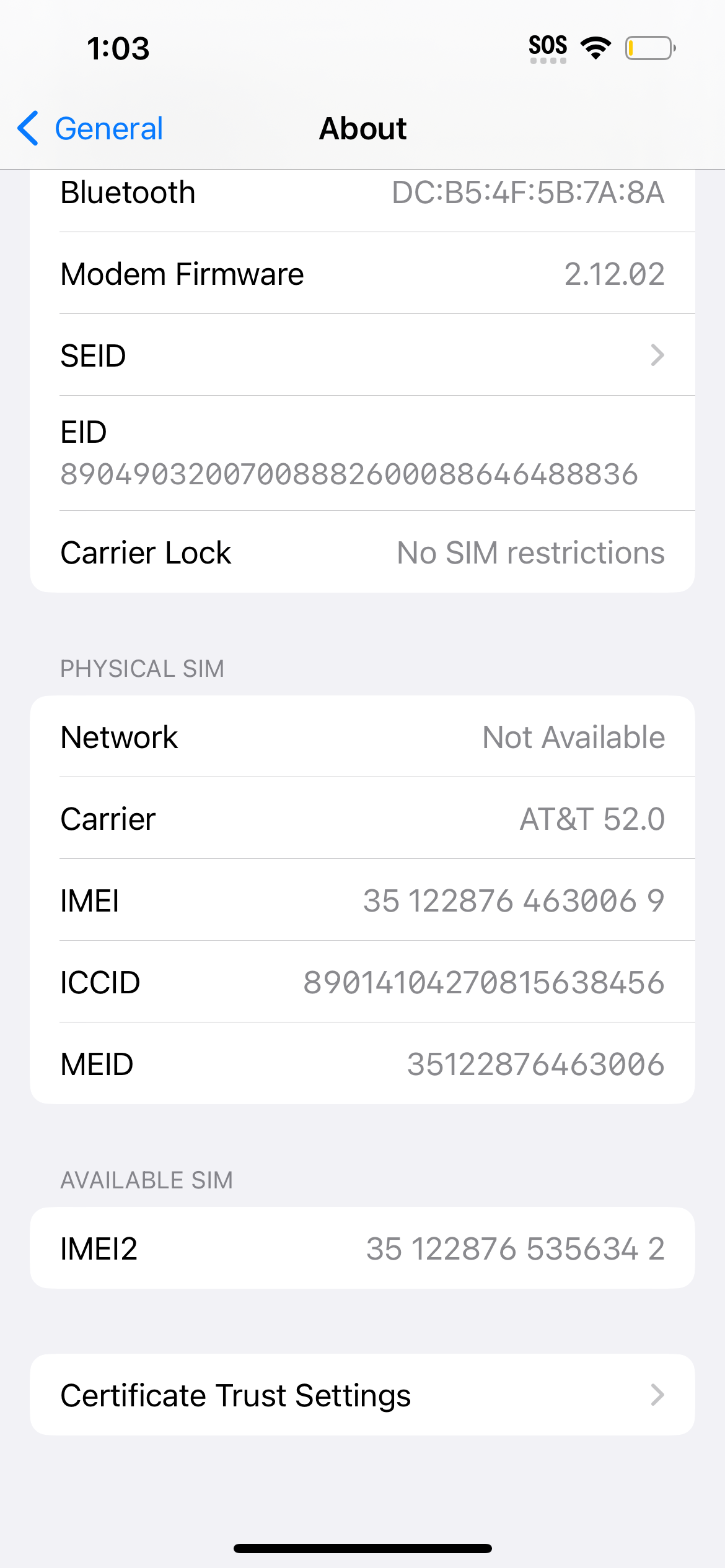The image size is (725, 1568).
Task: Open Certificate Trust Settings
Action: 362,1395
